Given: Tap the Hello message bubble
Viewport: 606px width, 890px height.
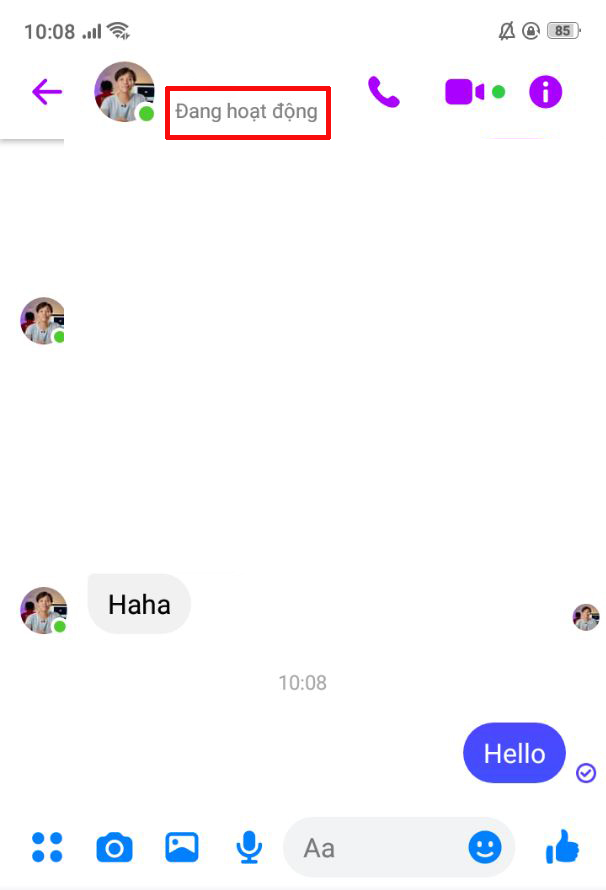Looking at the screenshot, I should click(x=514, y=753).
